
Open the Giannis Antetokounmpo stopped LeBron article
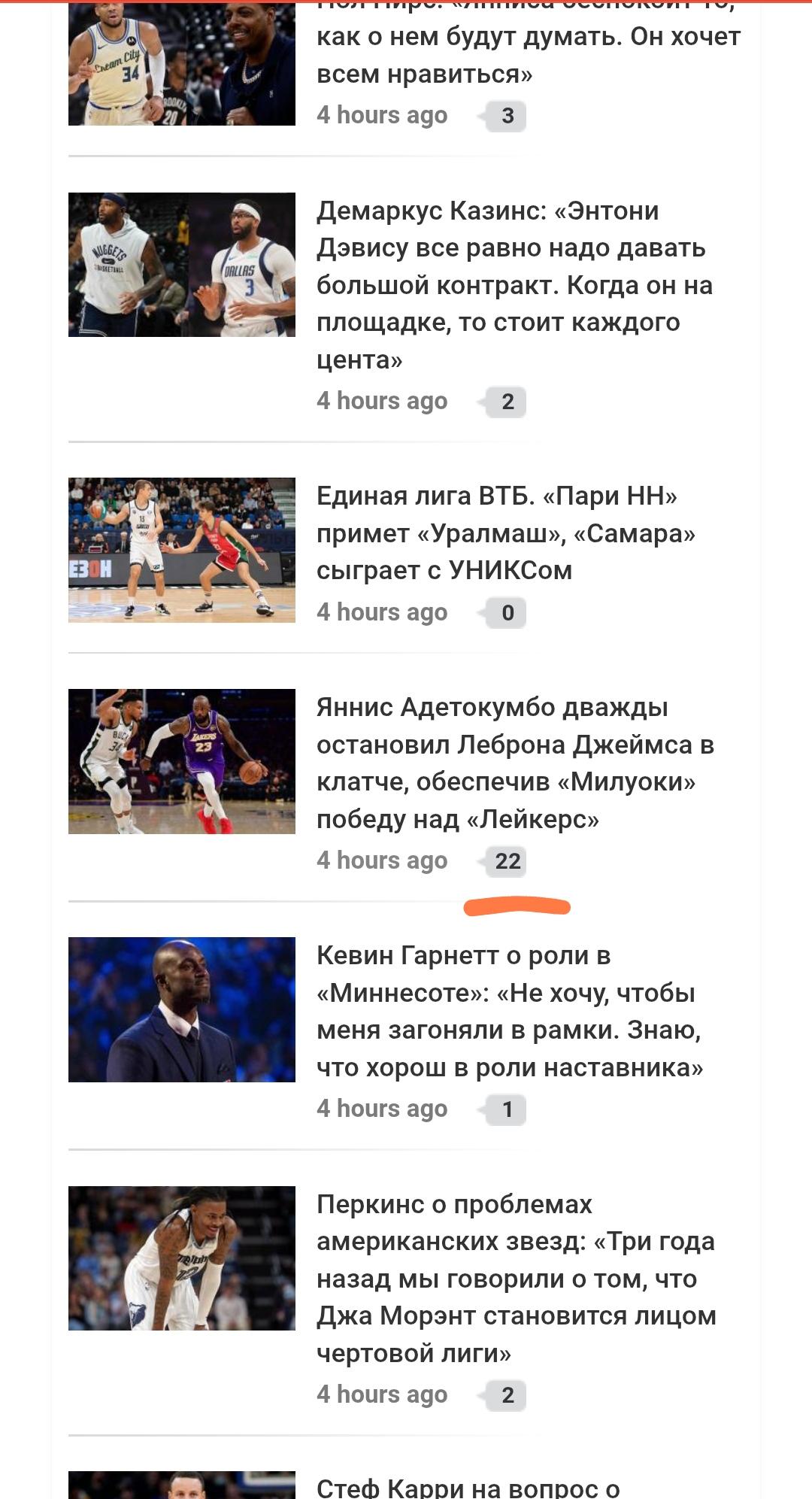click(514, 763)
